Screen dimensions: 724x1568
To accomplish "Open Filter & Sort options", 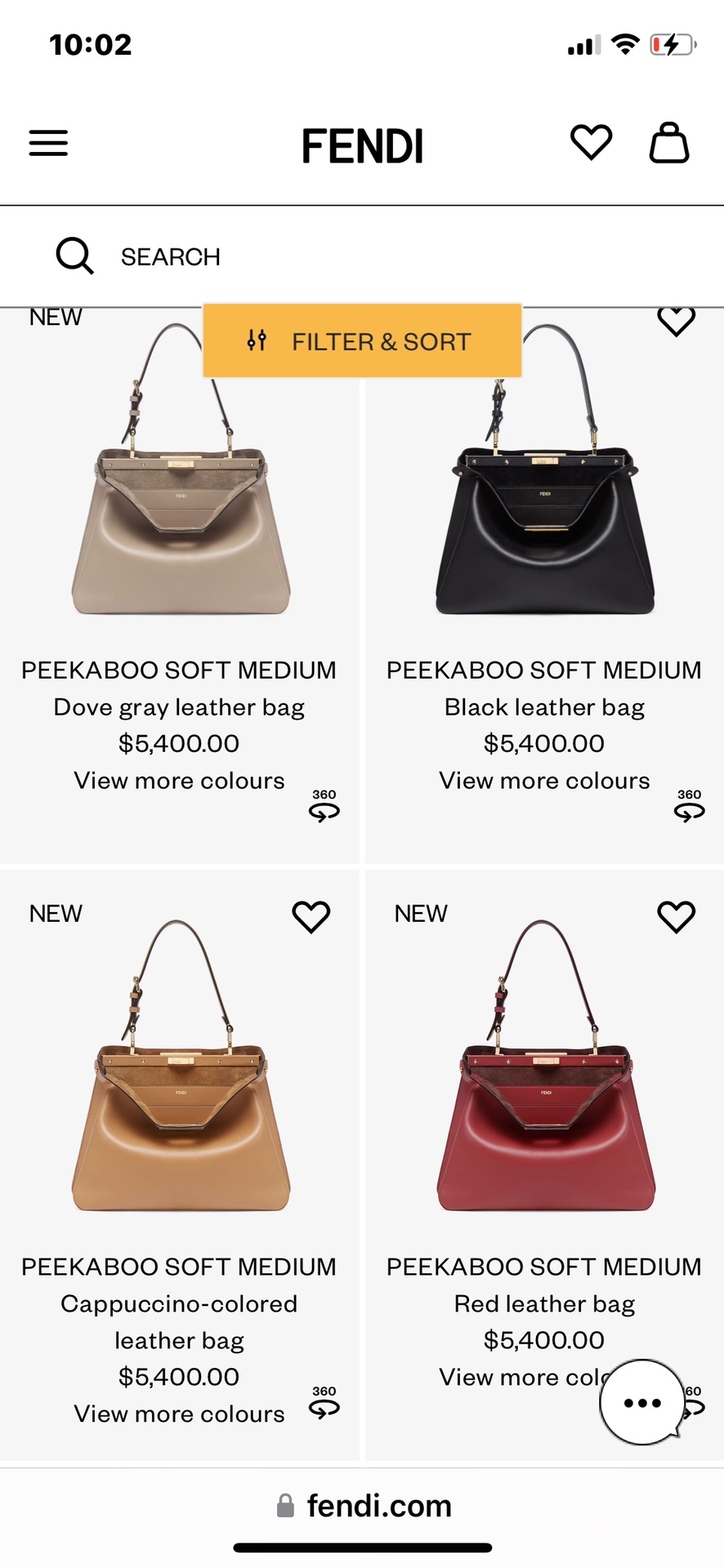I will 362,341.
